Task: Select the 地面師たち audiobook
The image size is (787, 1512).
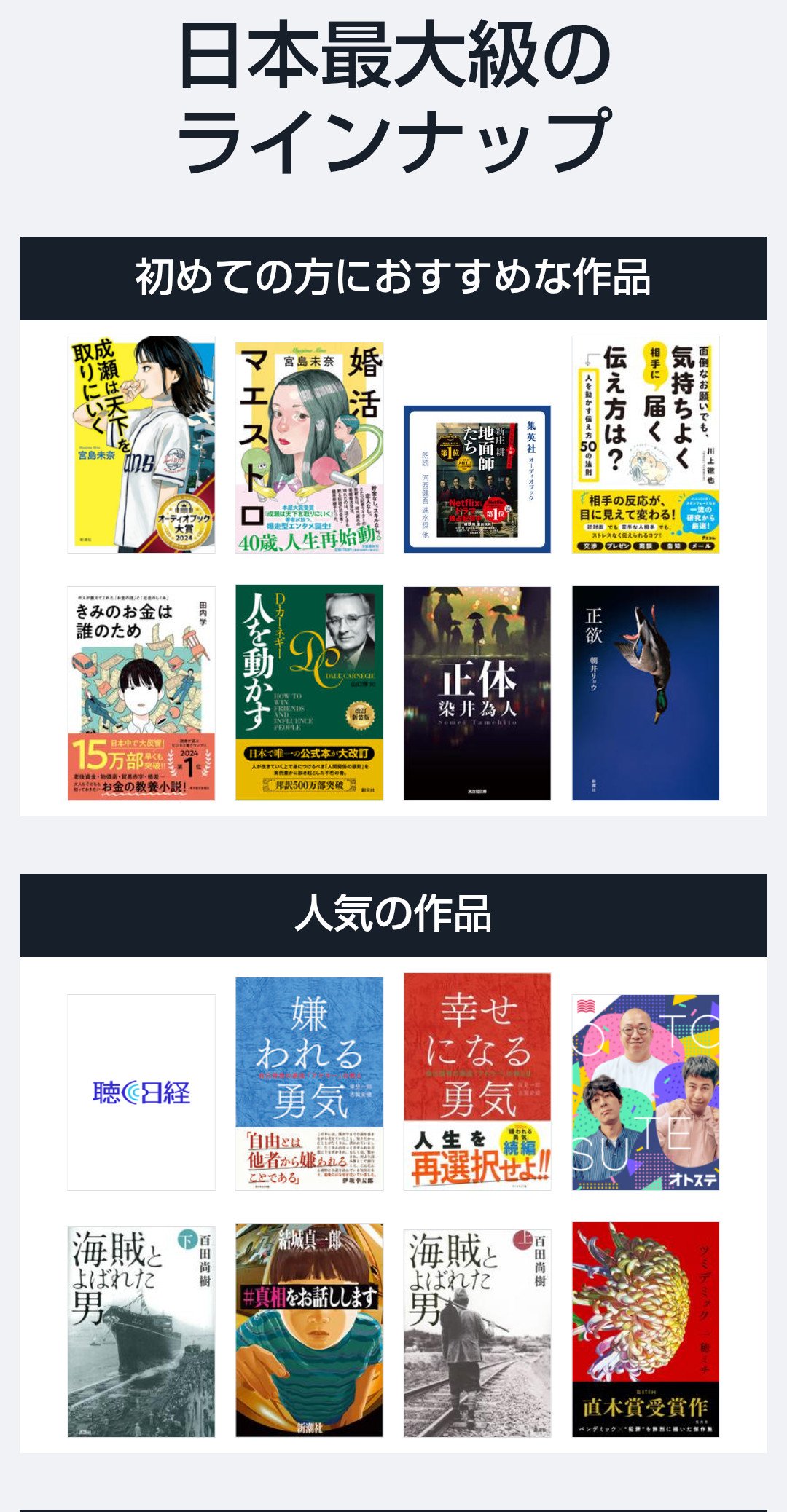Action: 477,479
